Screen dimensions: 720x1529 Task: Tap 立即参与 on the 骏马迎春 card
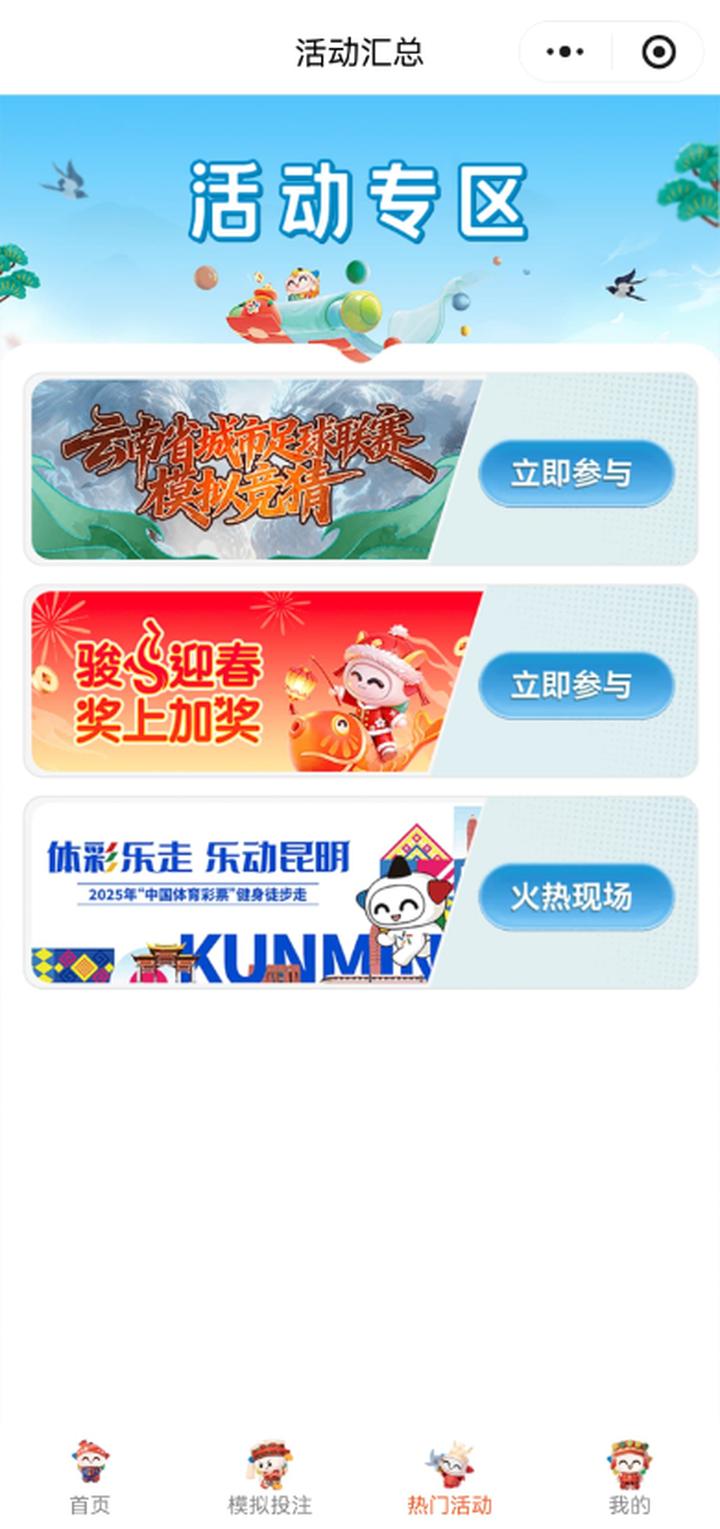(x=575, y=685)
